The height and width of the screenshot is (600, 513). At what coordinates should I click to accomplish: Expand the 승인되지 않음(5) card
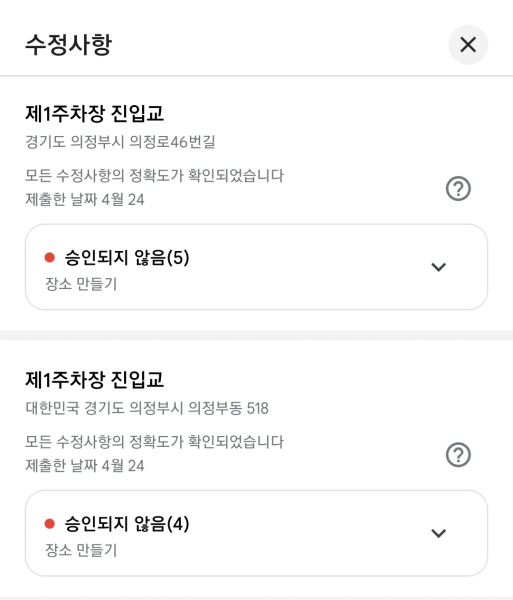[256, 267]
